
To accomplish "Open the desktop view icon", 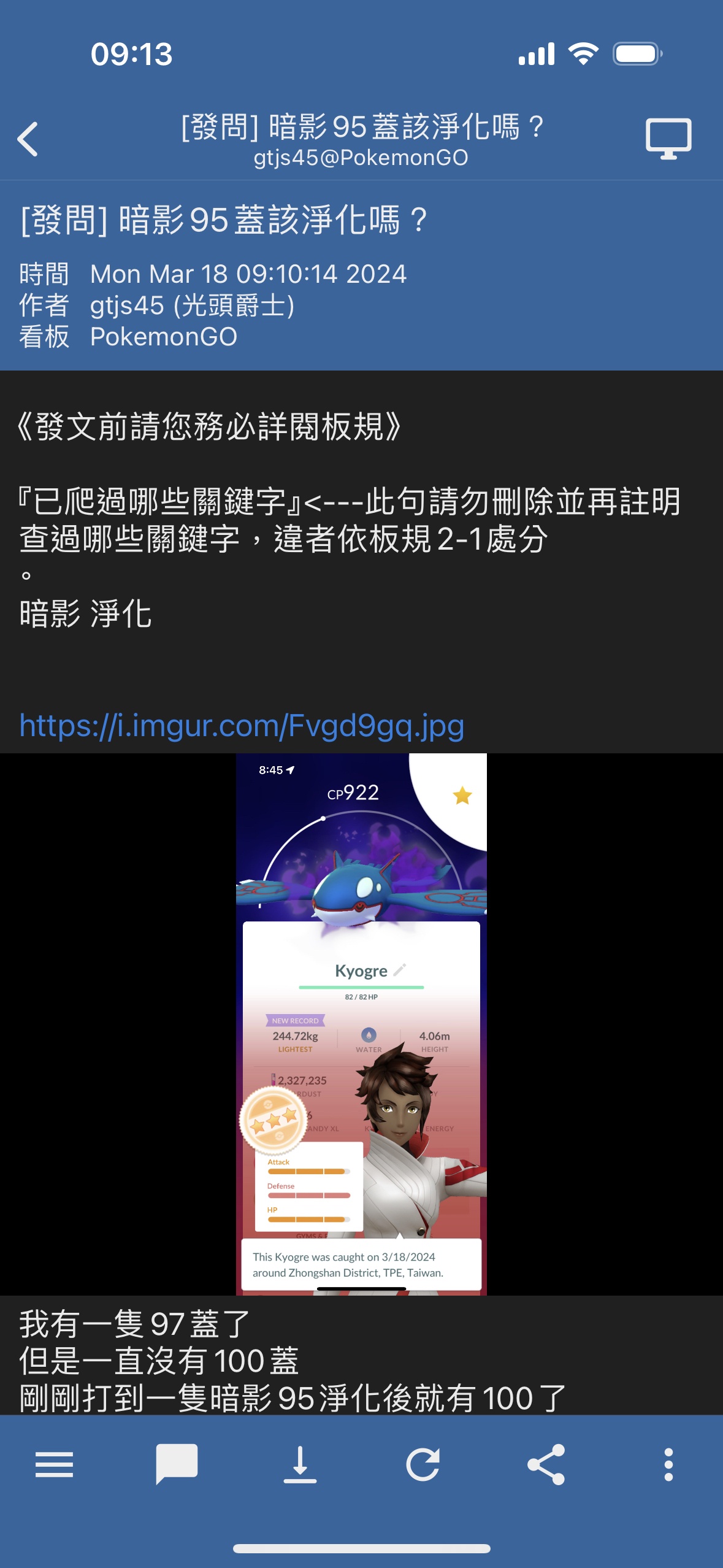I will point(668,139).
